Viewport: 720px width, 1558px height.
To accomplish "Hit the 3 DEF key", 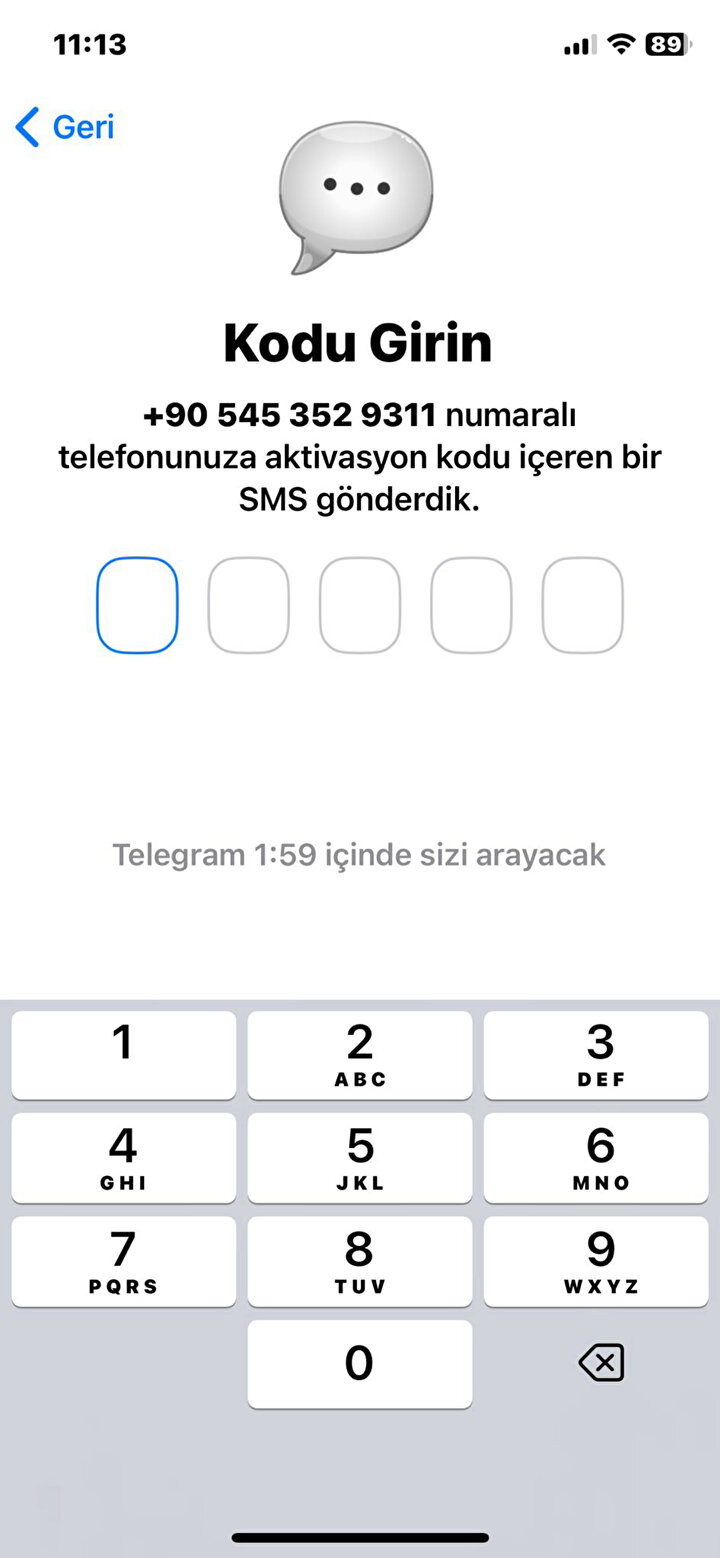I will click(x=596, y=1054).
